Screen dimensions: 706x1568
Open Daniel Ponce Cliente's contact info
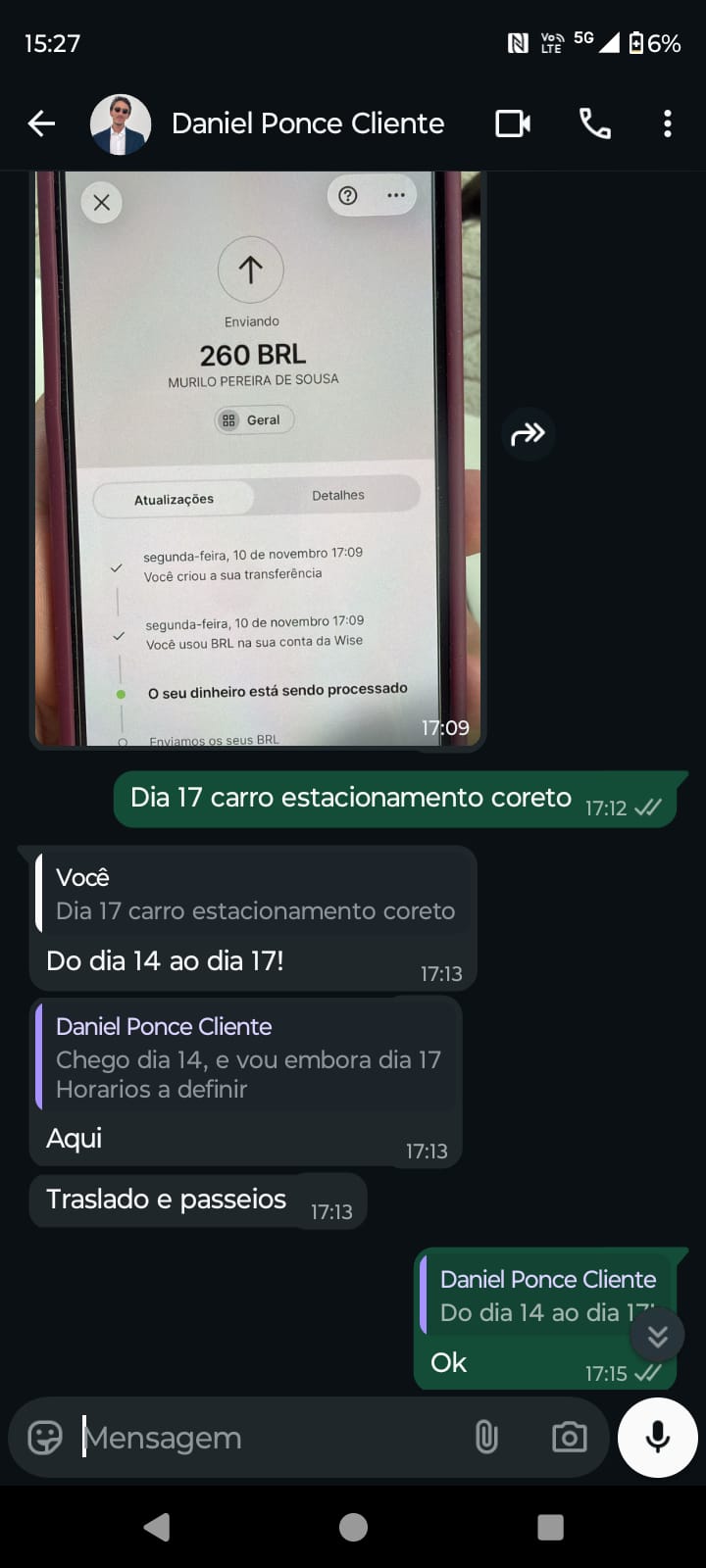tap(307, 123)
